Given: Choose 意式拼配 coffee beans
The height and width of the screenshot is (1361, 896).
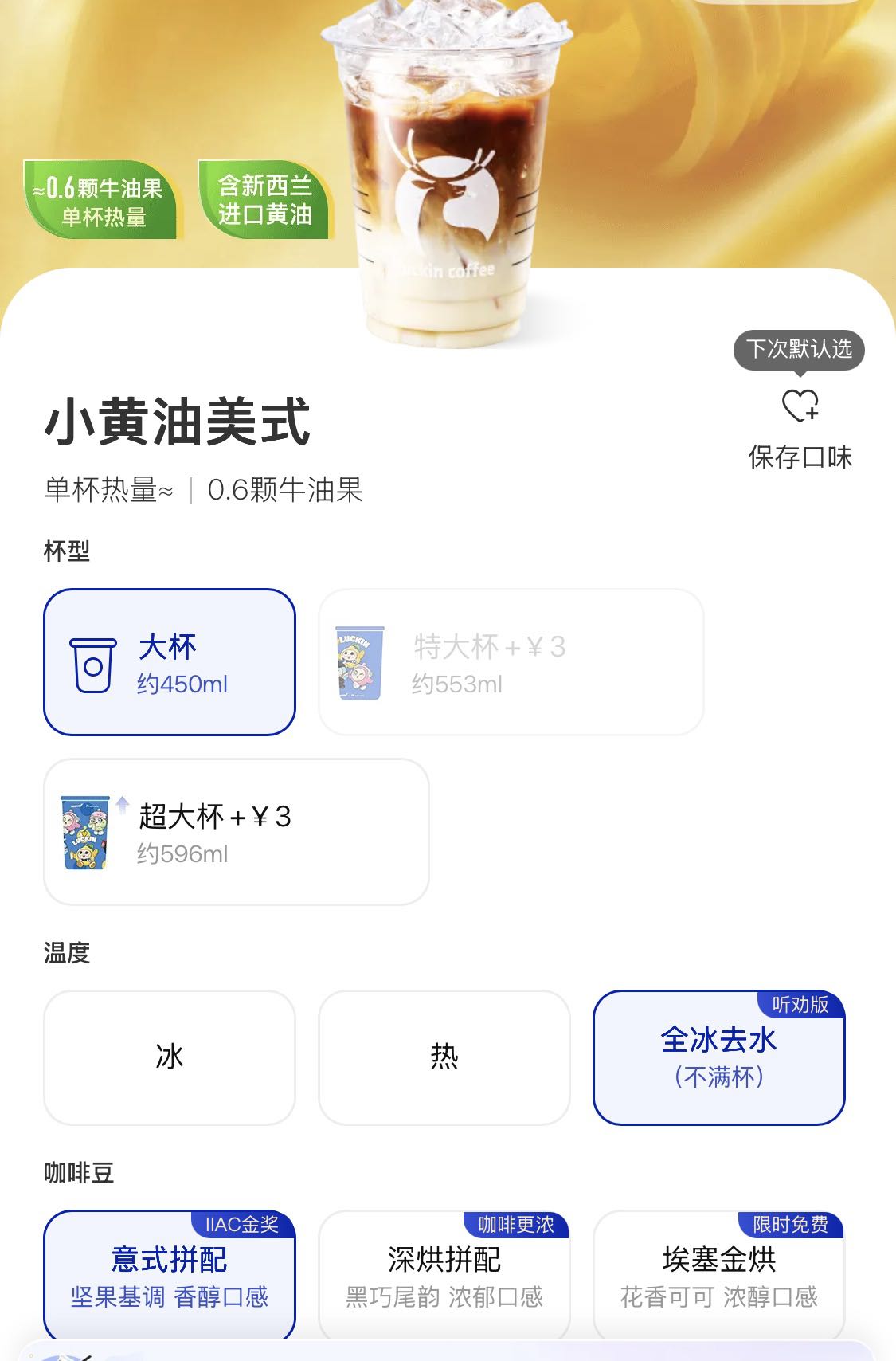Looking at the screenshot, I should (170, 1273).
